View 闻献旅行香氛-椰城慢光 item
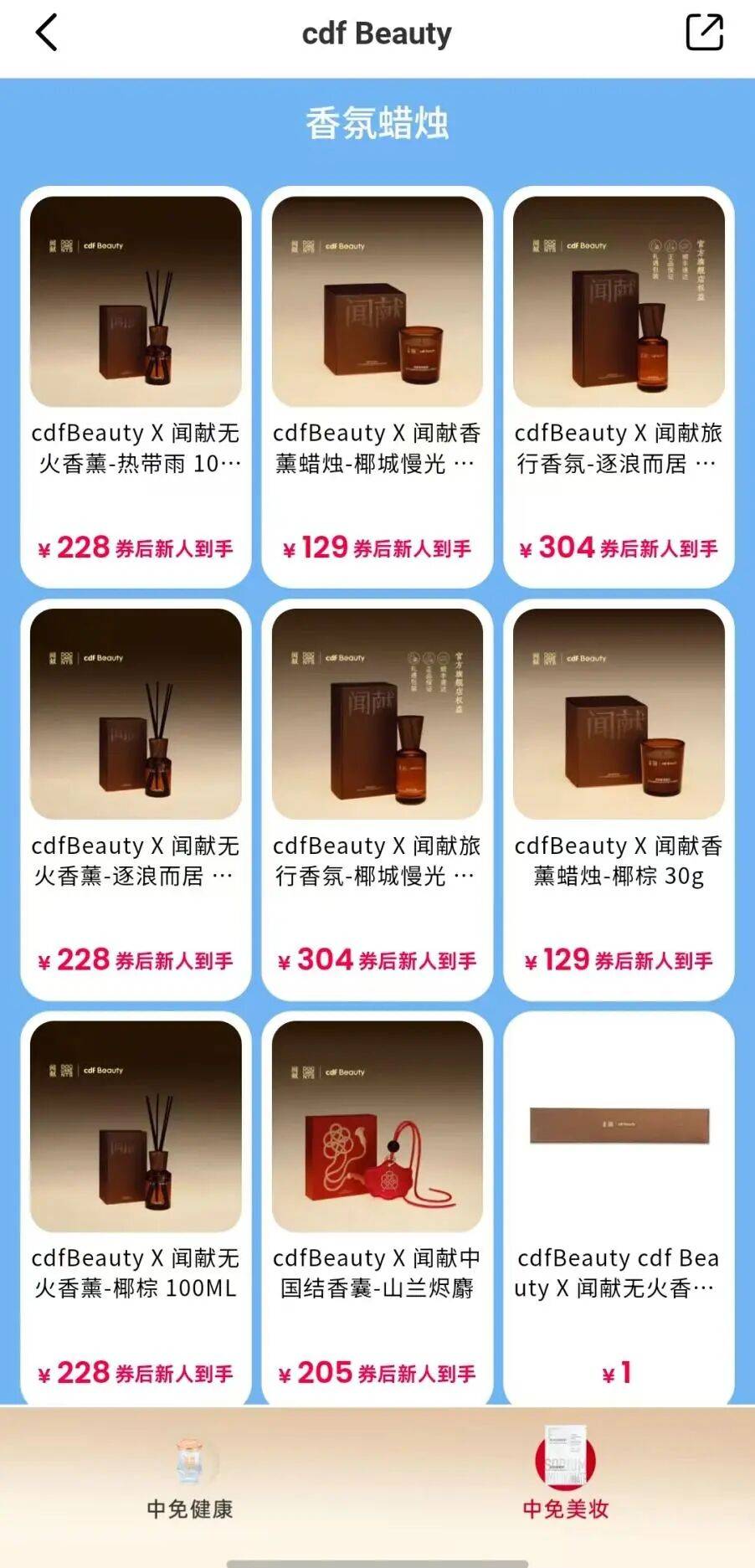 click(x=377, y=799)
